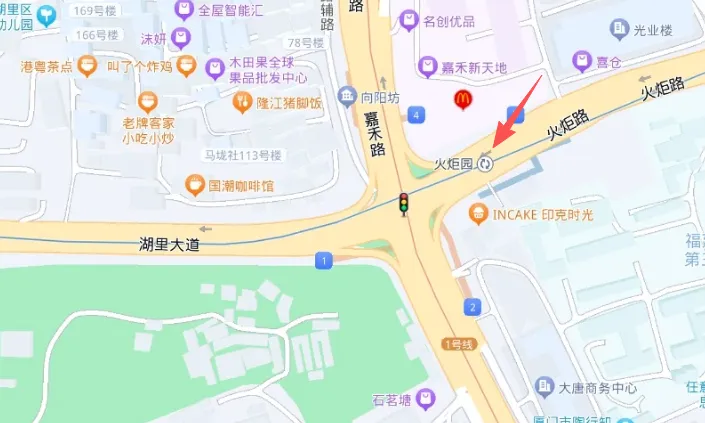Select the 国潮咖啡馆 cafe marker

[195, 184]
